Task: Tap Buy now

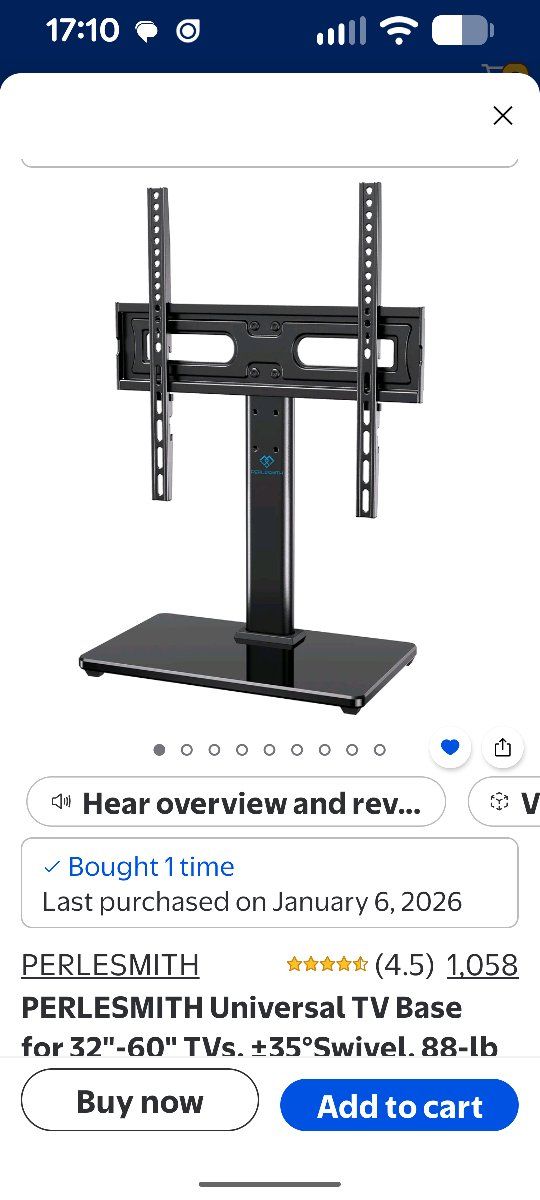Action: [x=140, y=1103]
